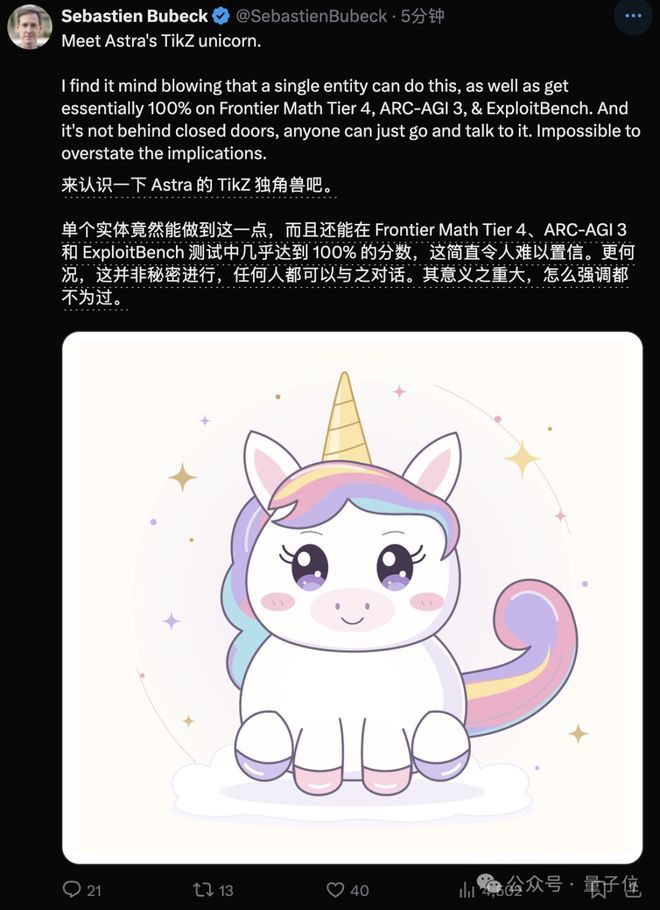Retweet the Astra unicorn post
660x910 pixels.
[x=203, y=889]
